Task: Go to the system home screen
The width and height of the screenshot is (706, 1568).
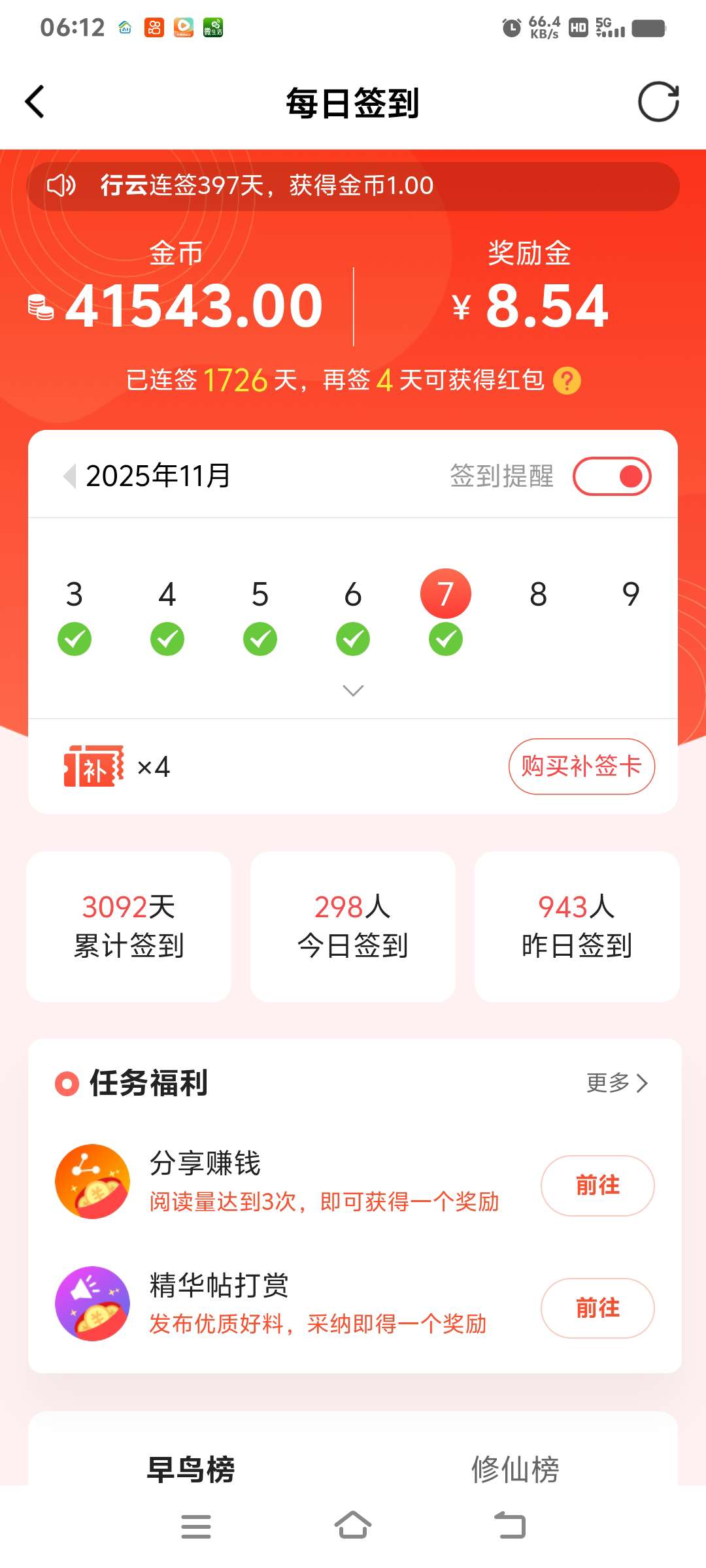Action: pyautogui.click(x=353, y=1526)
